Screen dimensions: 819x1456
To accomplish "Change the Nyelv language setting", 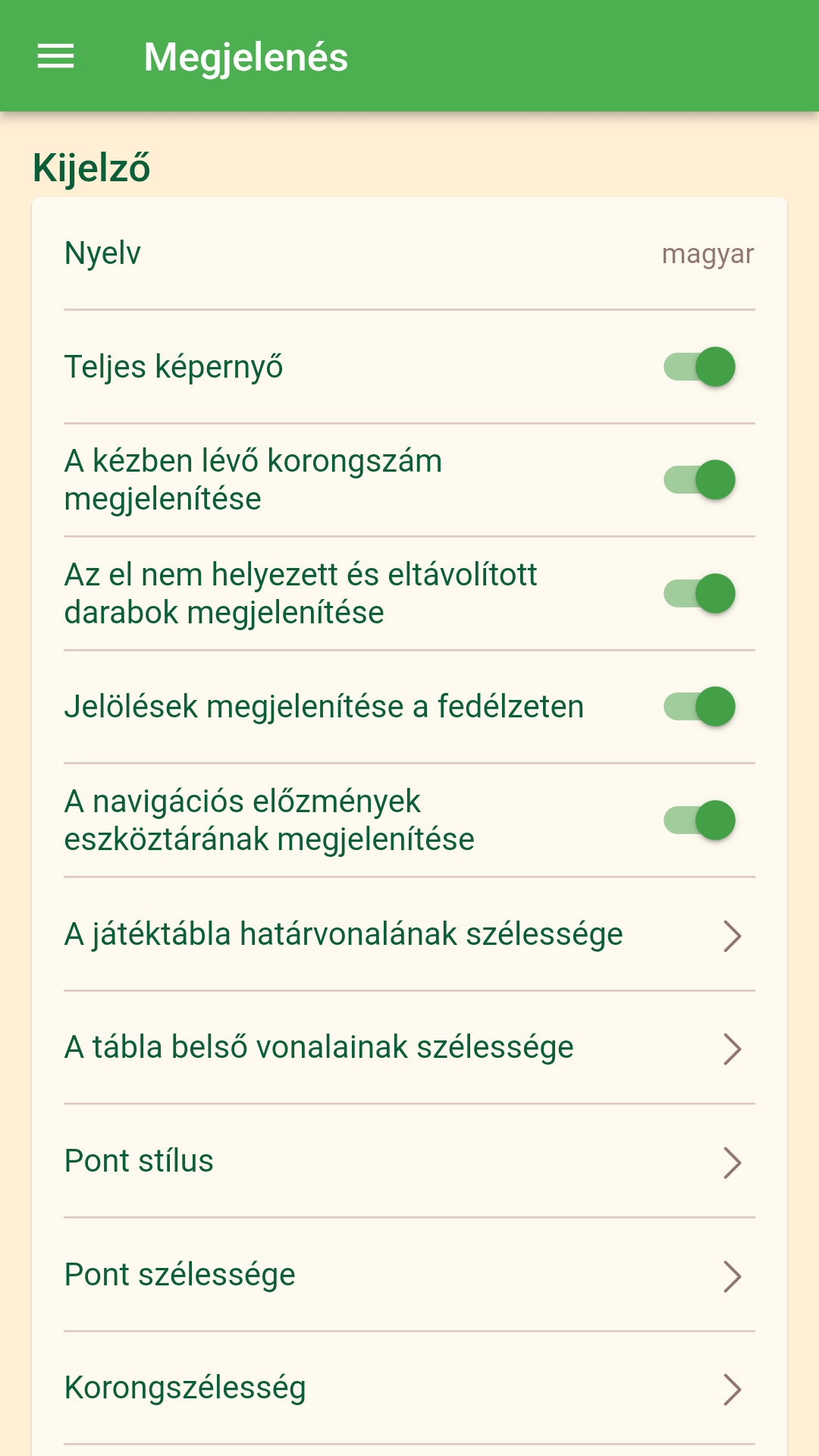I will click(x=409, y=253).
